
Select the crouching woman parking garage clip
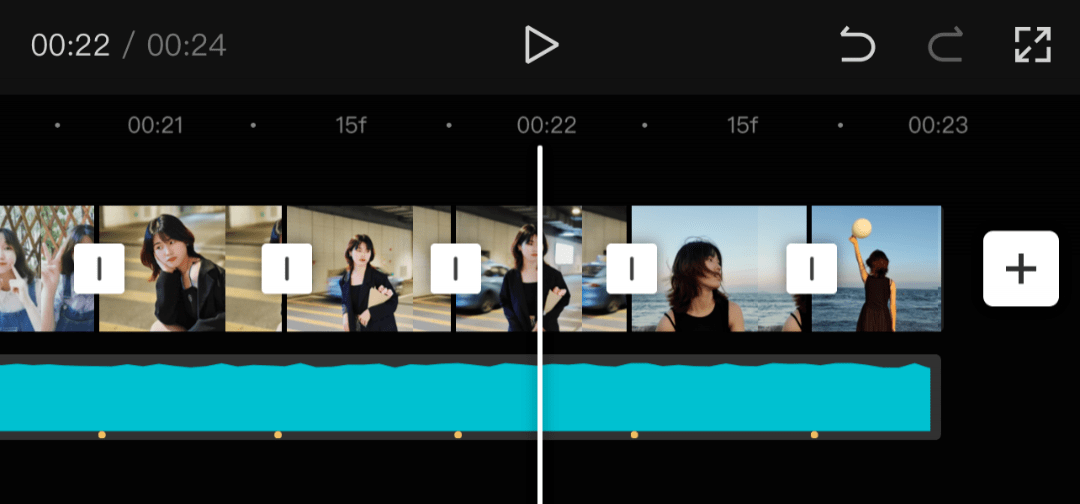pos(365,268)
